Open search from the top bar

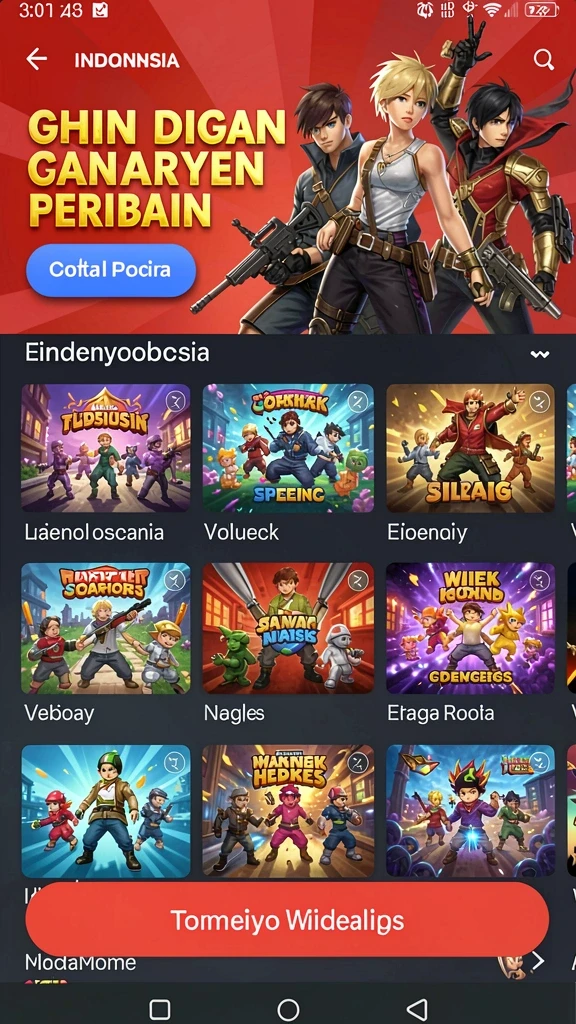(x=543, y=59)
